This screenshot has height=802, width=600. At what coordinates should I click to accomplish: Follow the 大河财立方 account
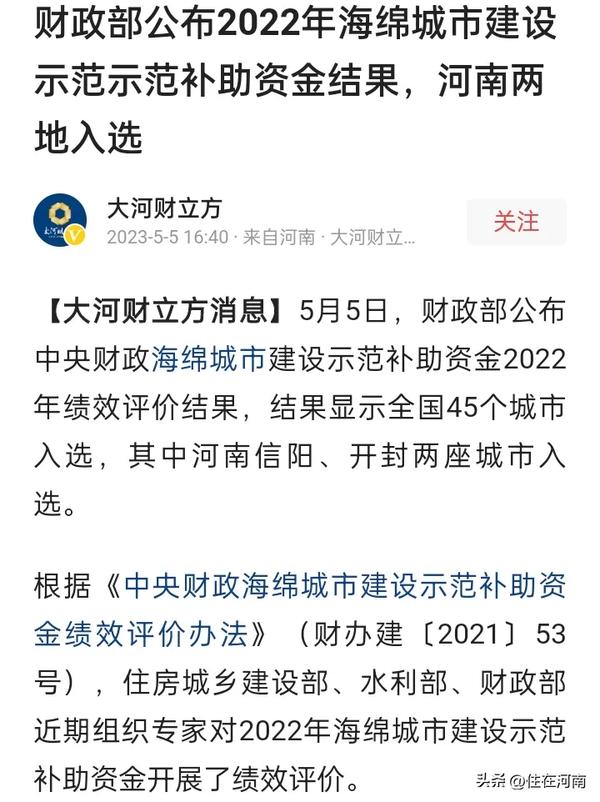(x=515, y=222)
